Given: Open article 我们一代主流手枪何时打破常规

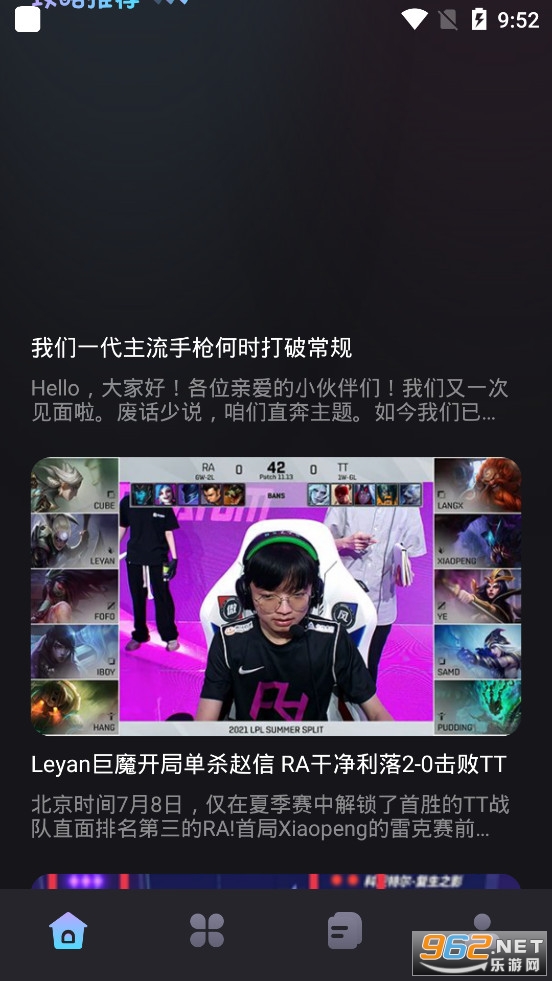Looking at the screenshot, I should [192, 348].
